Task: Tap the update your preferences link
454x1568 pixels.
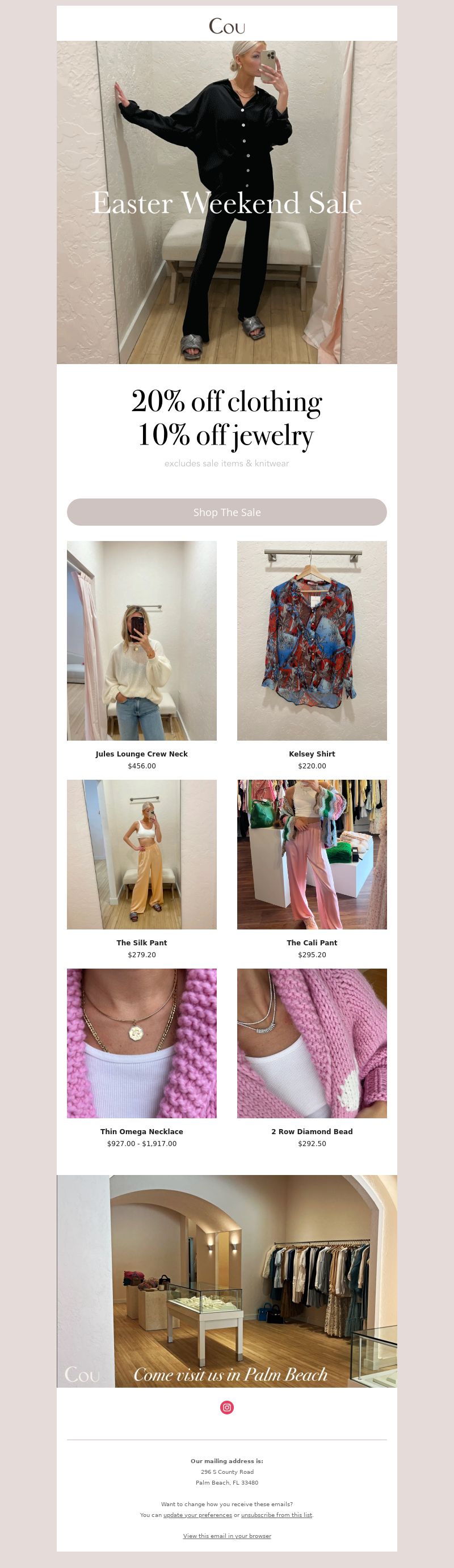Action: [x=197, y=1515]
